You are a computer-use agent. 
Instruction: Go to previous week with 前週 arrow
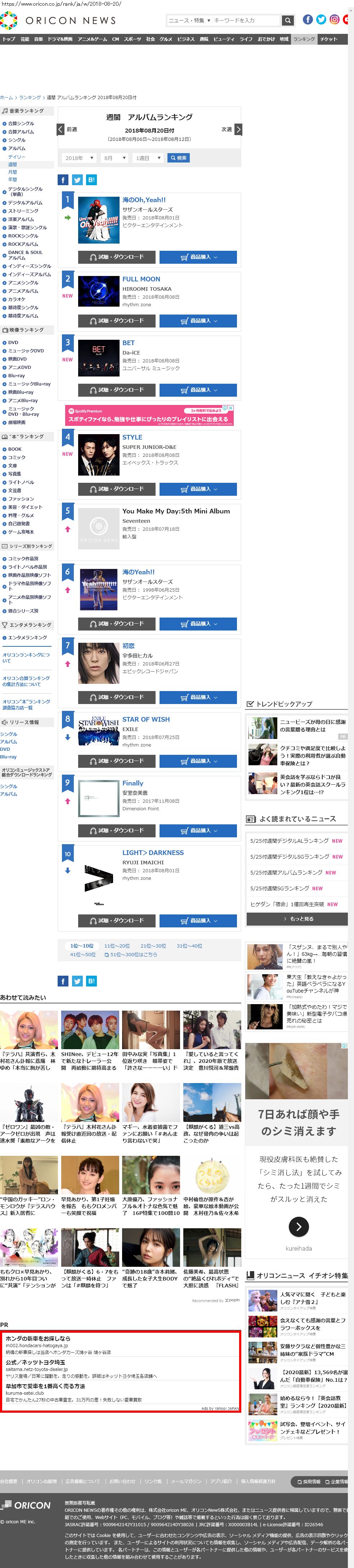point(61,130)
